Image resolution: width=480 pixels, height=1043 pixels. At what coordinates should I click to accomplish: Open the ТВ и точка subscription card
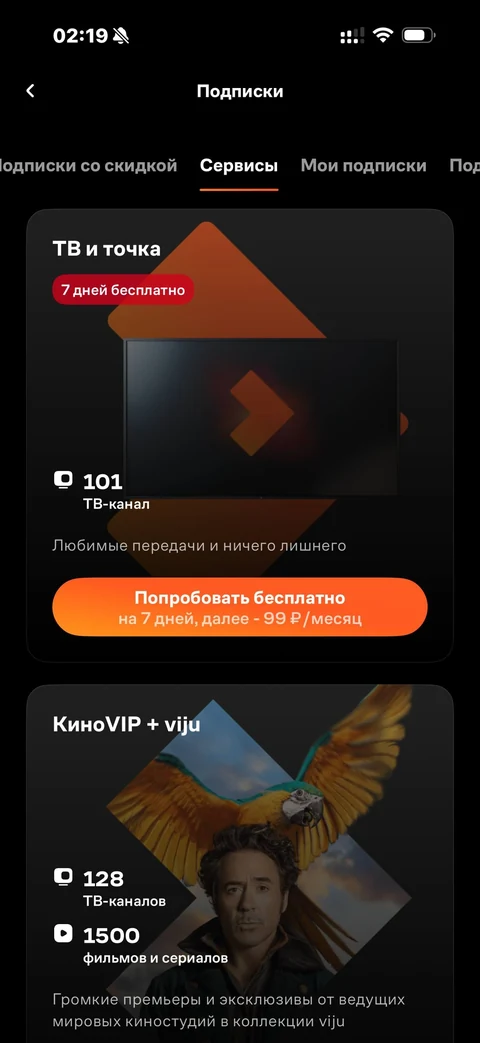coord(240,435)
